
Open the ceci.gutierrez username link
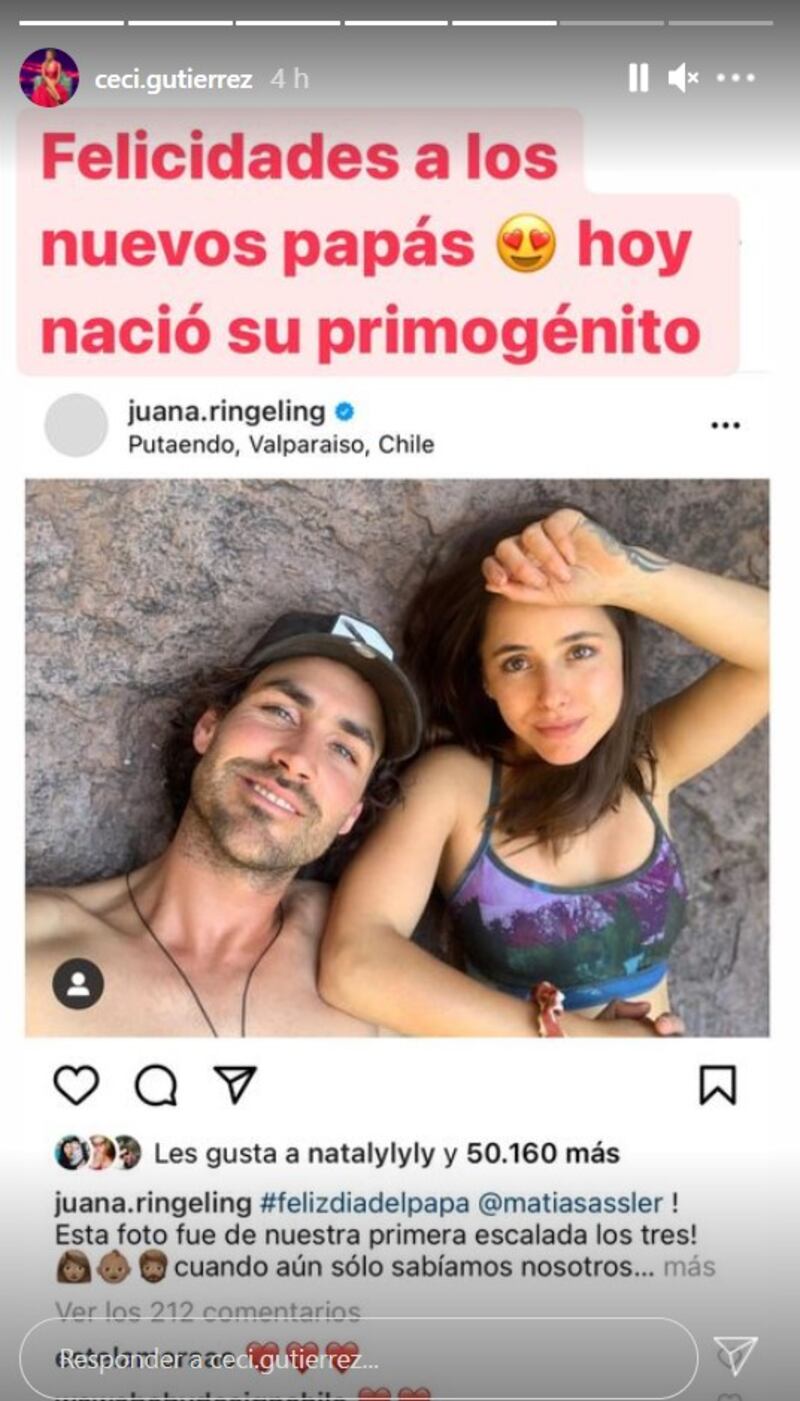pyautogui.click(x=173, y=80)
